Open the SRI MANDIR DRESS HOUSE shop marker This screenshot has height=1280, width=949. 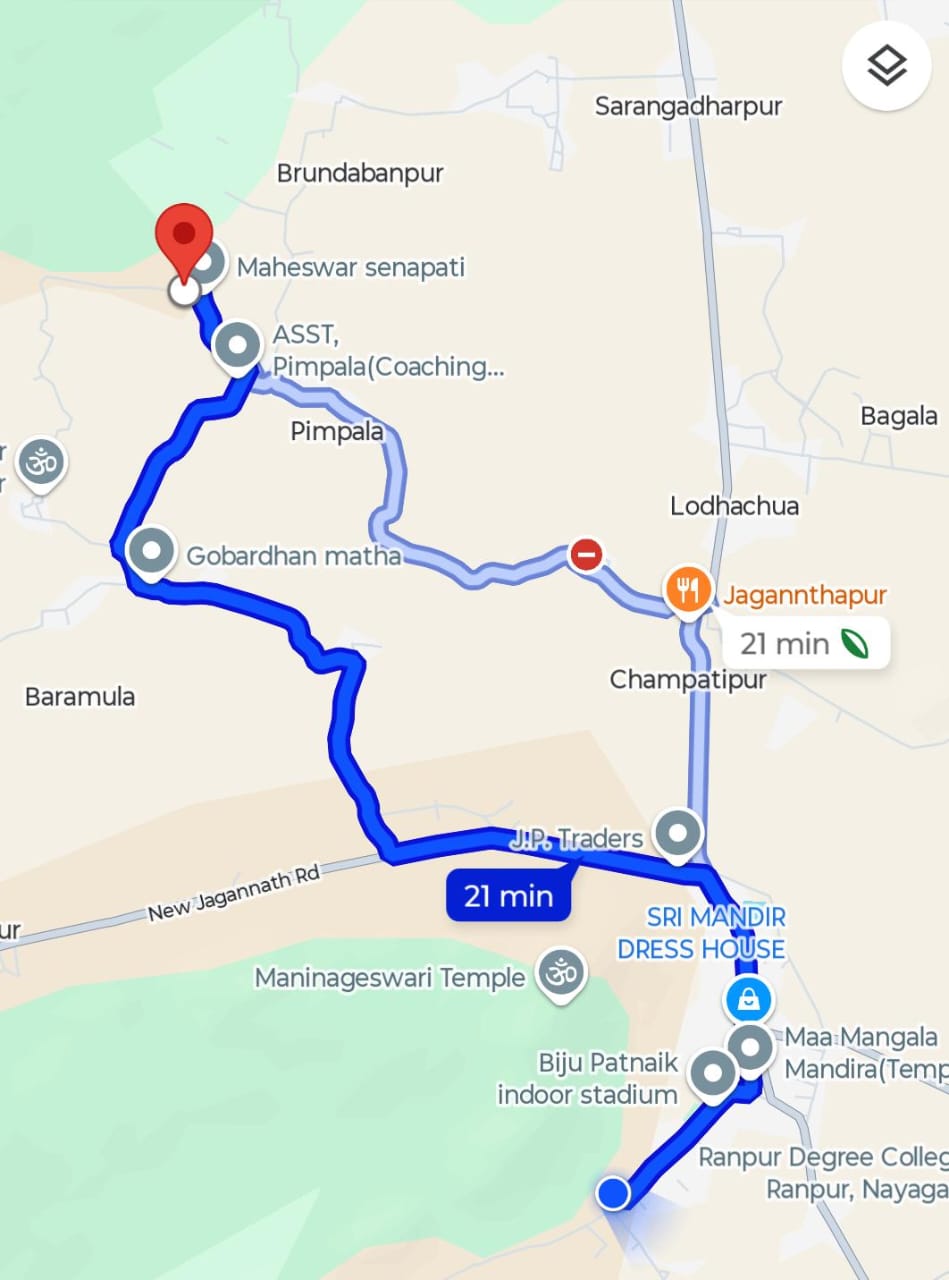click(748, 998)
